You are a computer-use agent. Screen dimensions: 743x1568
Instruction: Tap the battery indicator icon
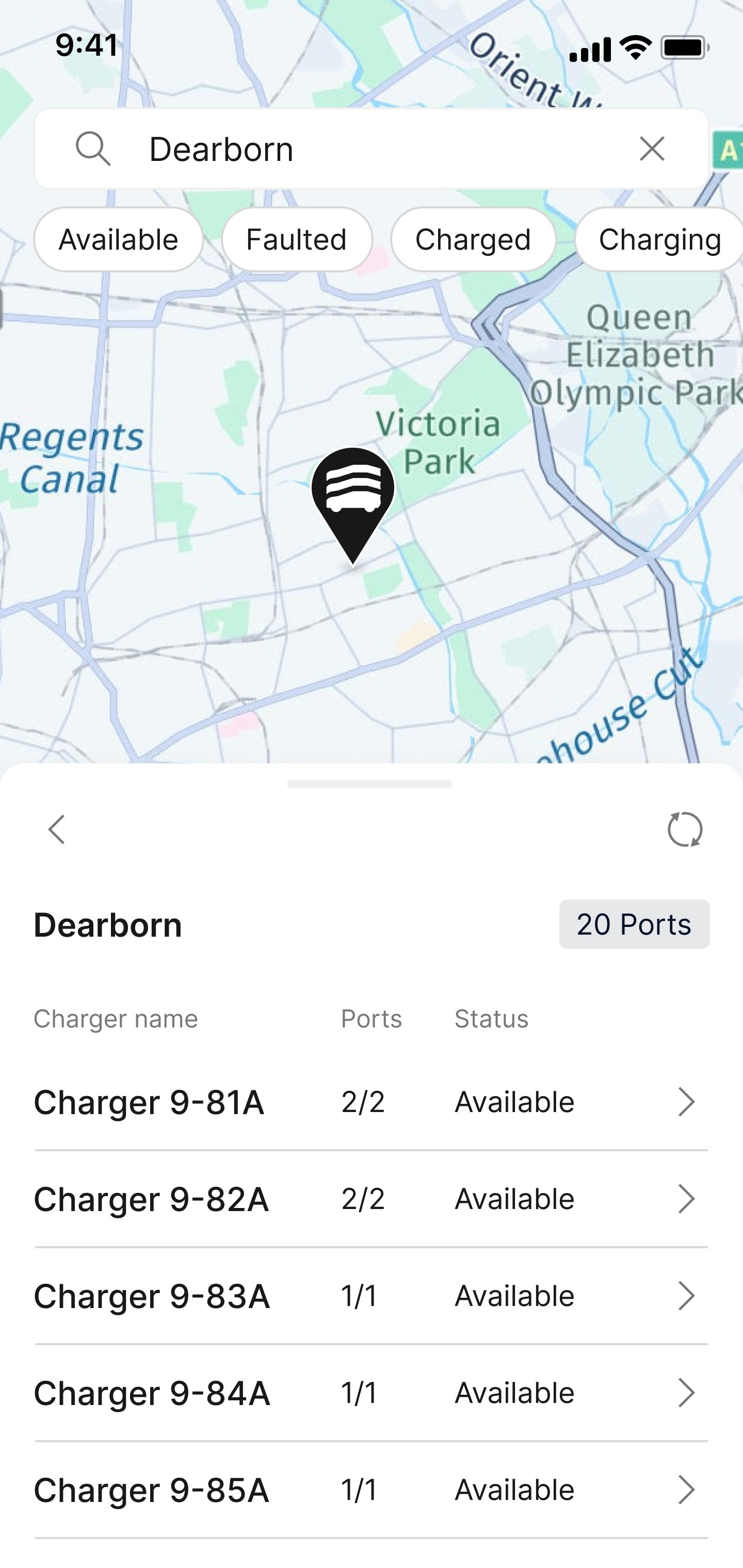[x=682, y=51]
